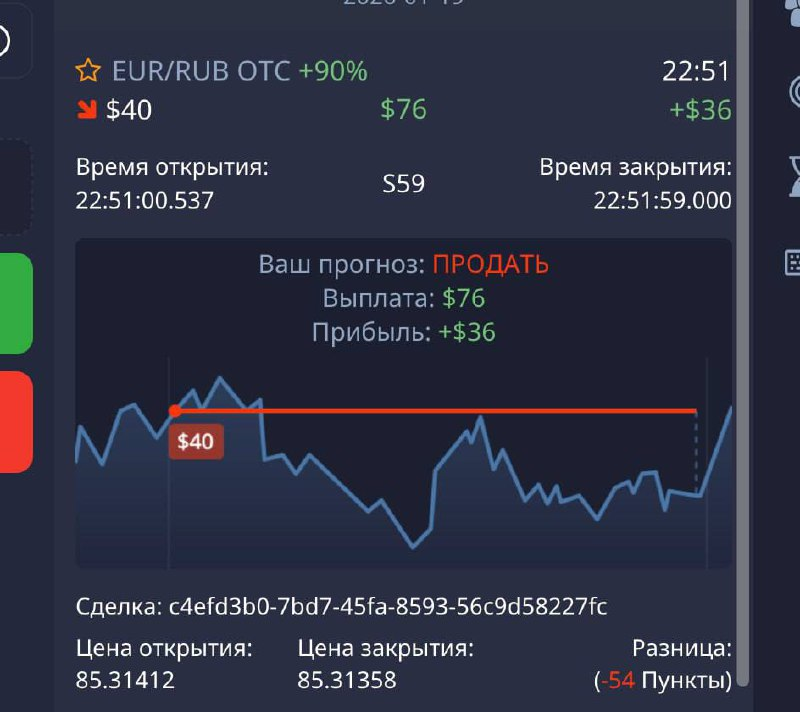Tap the green buy button

click(16, 303)
